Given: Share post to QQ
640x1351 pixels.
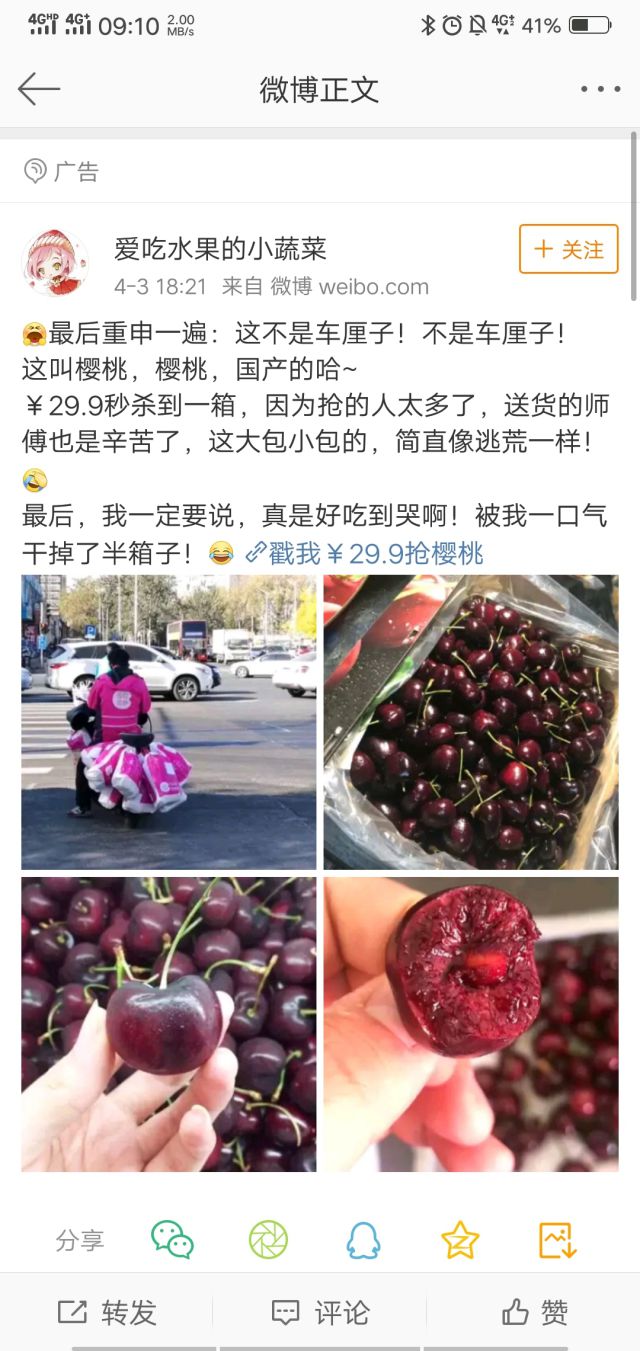Looking at the screenshot, I should tap(363, 1240).
